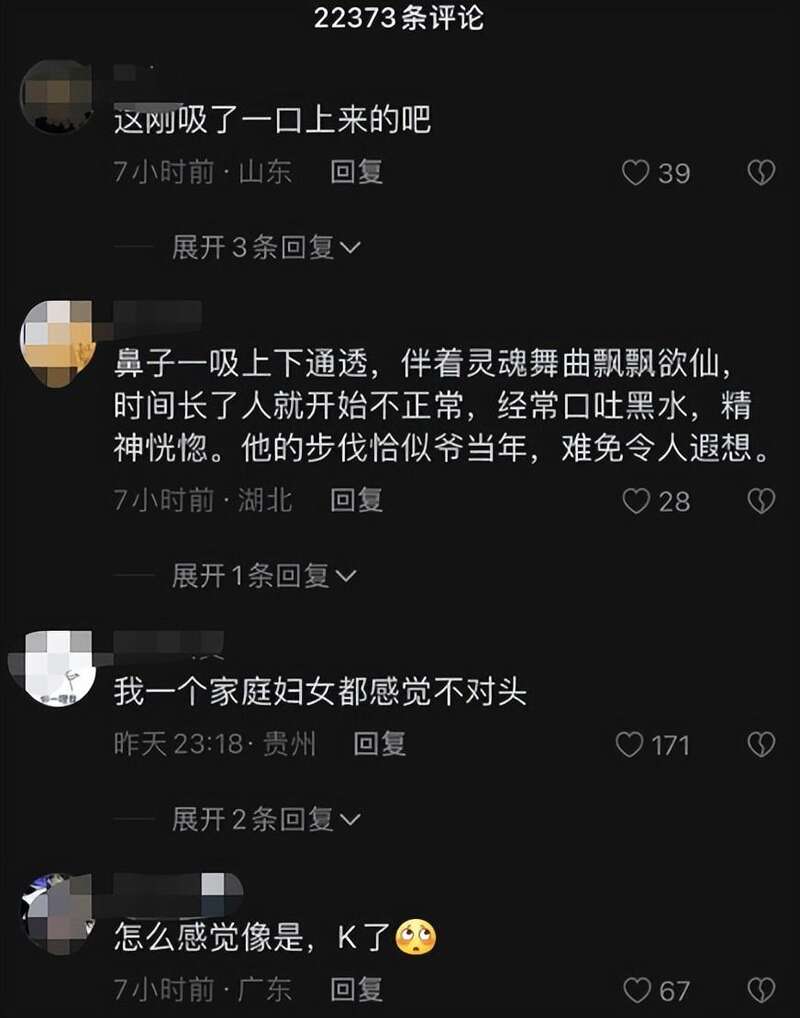Viewport: 800px width, 1018px height.
Task: Expand 1 reply under the Hubei comment
Action: pyautogui.click(x=263, y=575)
